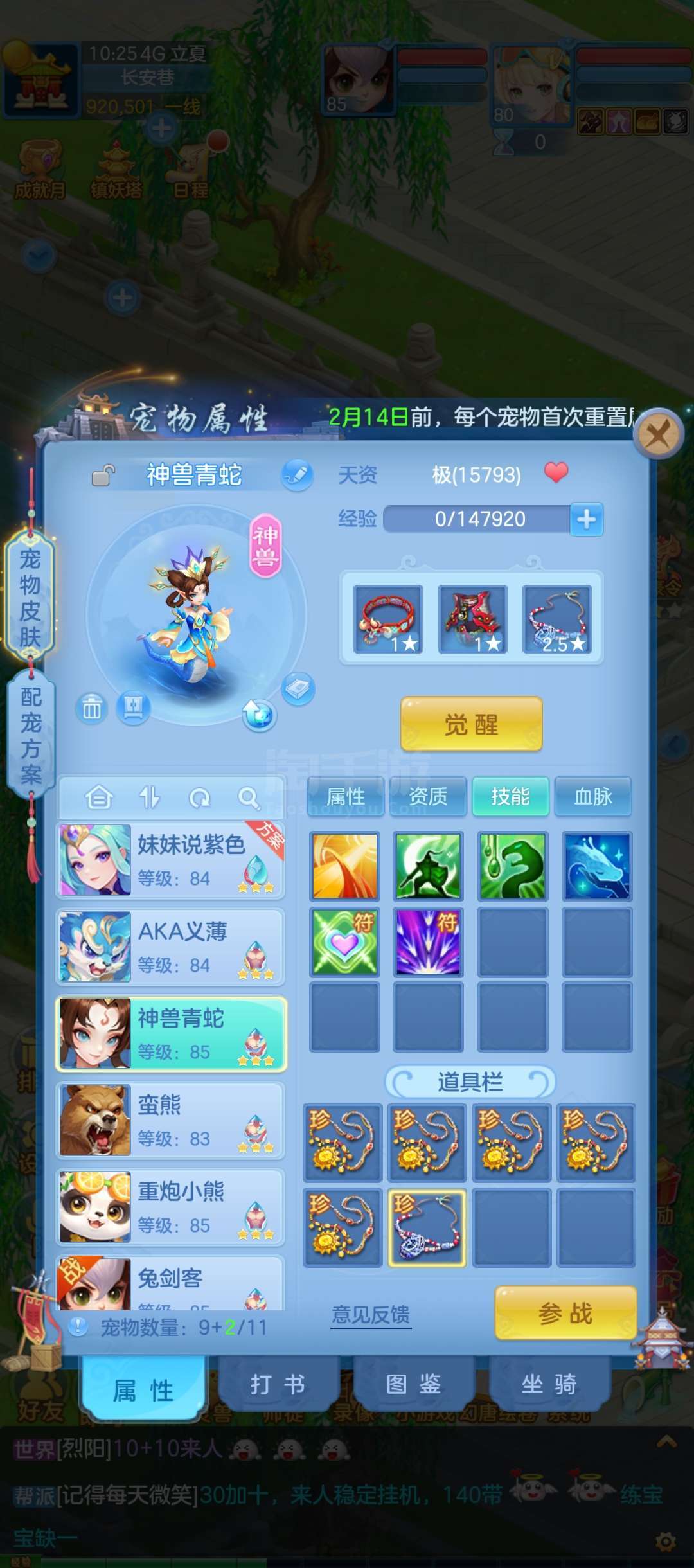Image resolution: width=694 pixels, height=1568 pixels.
Task: Go to the 坐骑 mount tab
Action: pyautogui.click(x=549, y=1385)
